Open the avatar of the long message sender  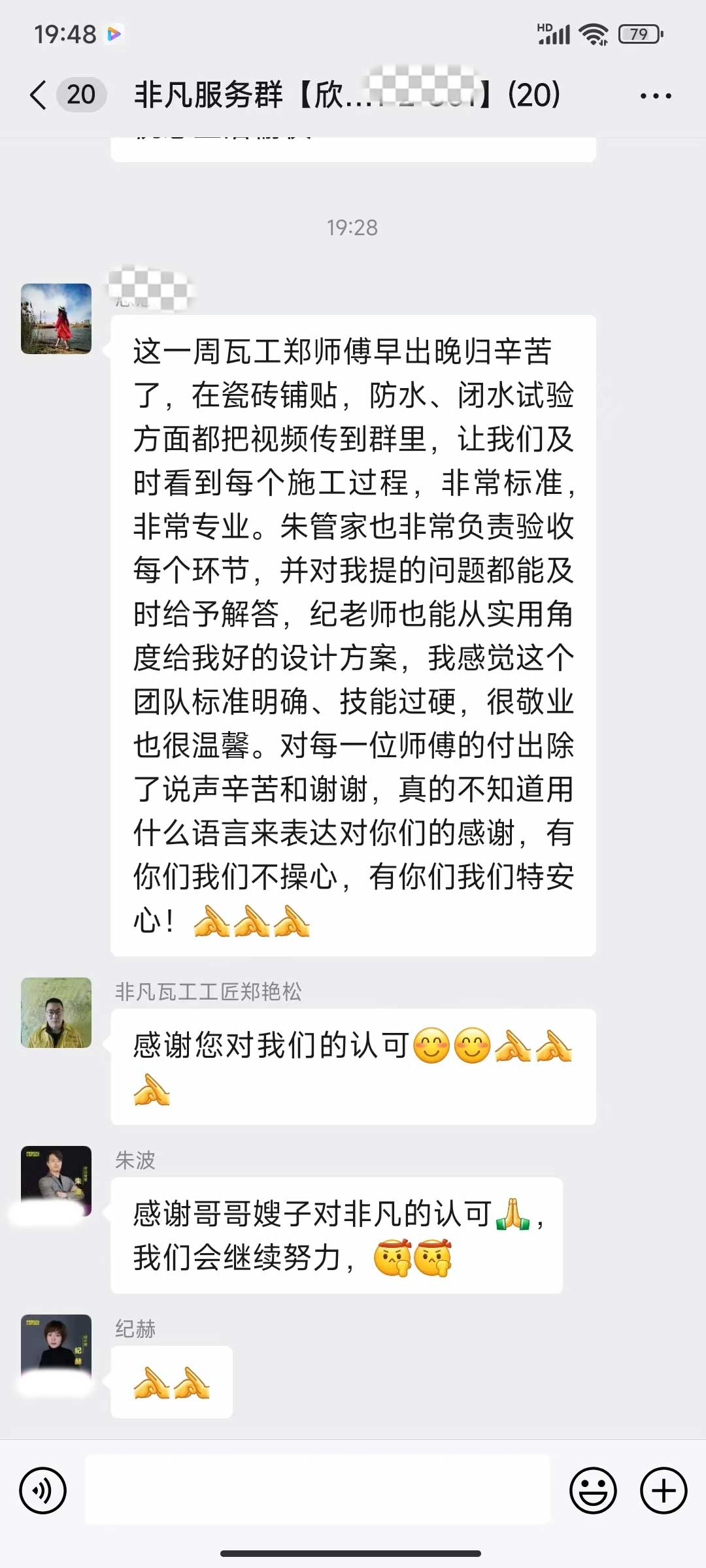click(x=56, y=319)
